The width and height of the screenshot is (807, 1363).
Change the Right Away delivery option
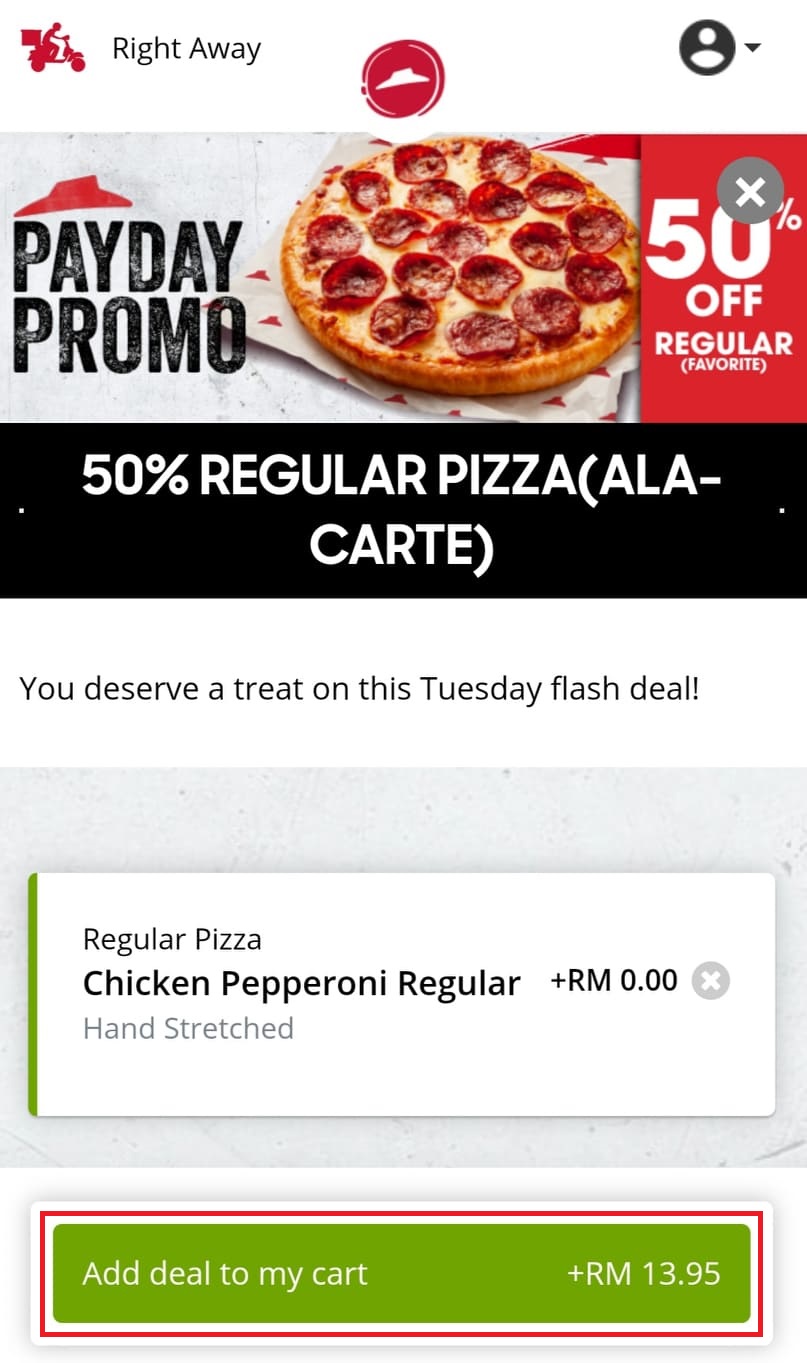point(142,48)
